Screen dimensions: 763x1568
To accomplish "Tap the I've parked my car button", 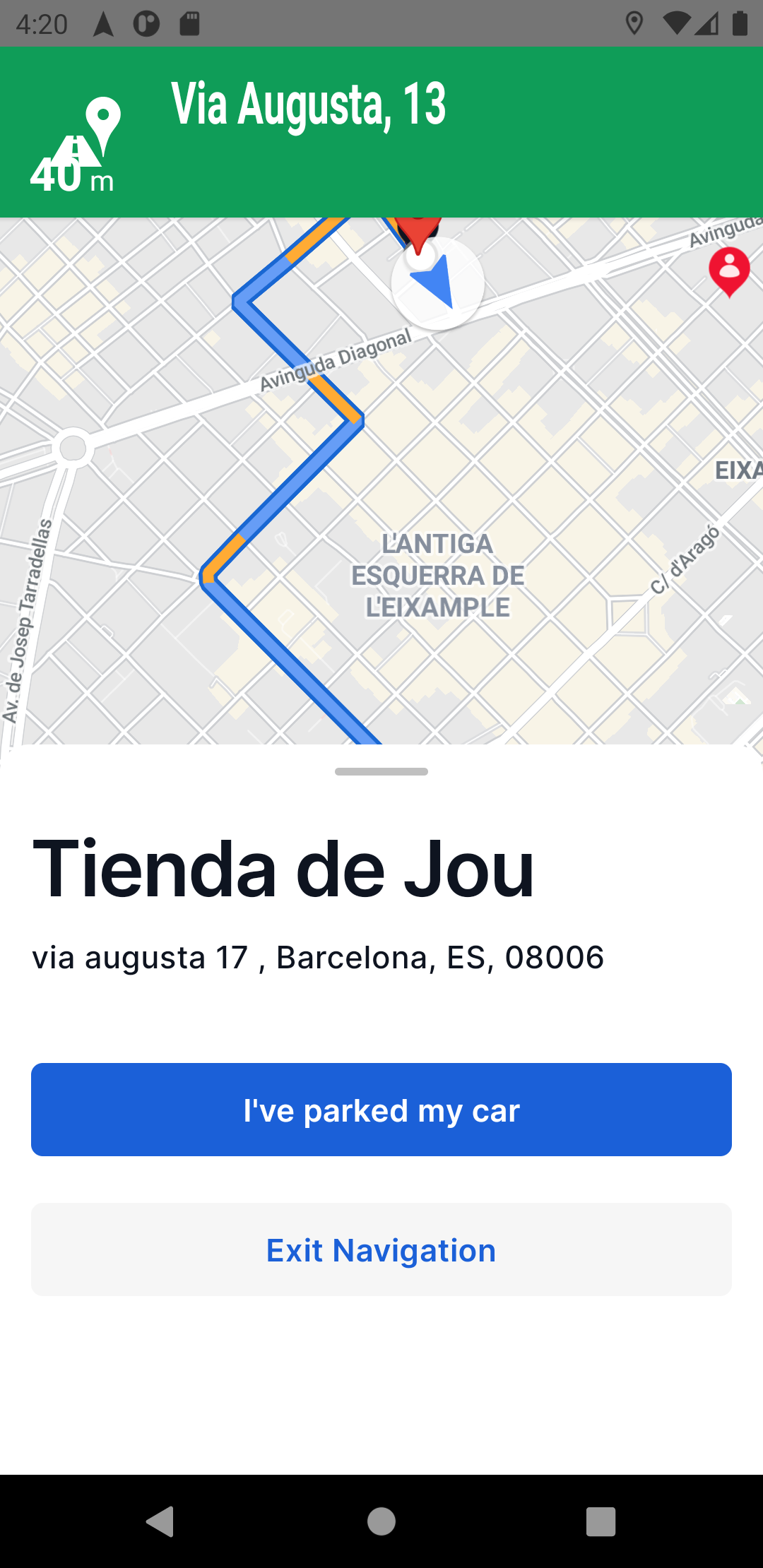I will (381, 1110).
